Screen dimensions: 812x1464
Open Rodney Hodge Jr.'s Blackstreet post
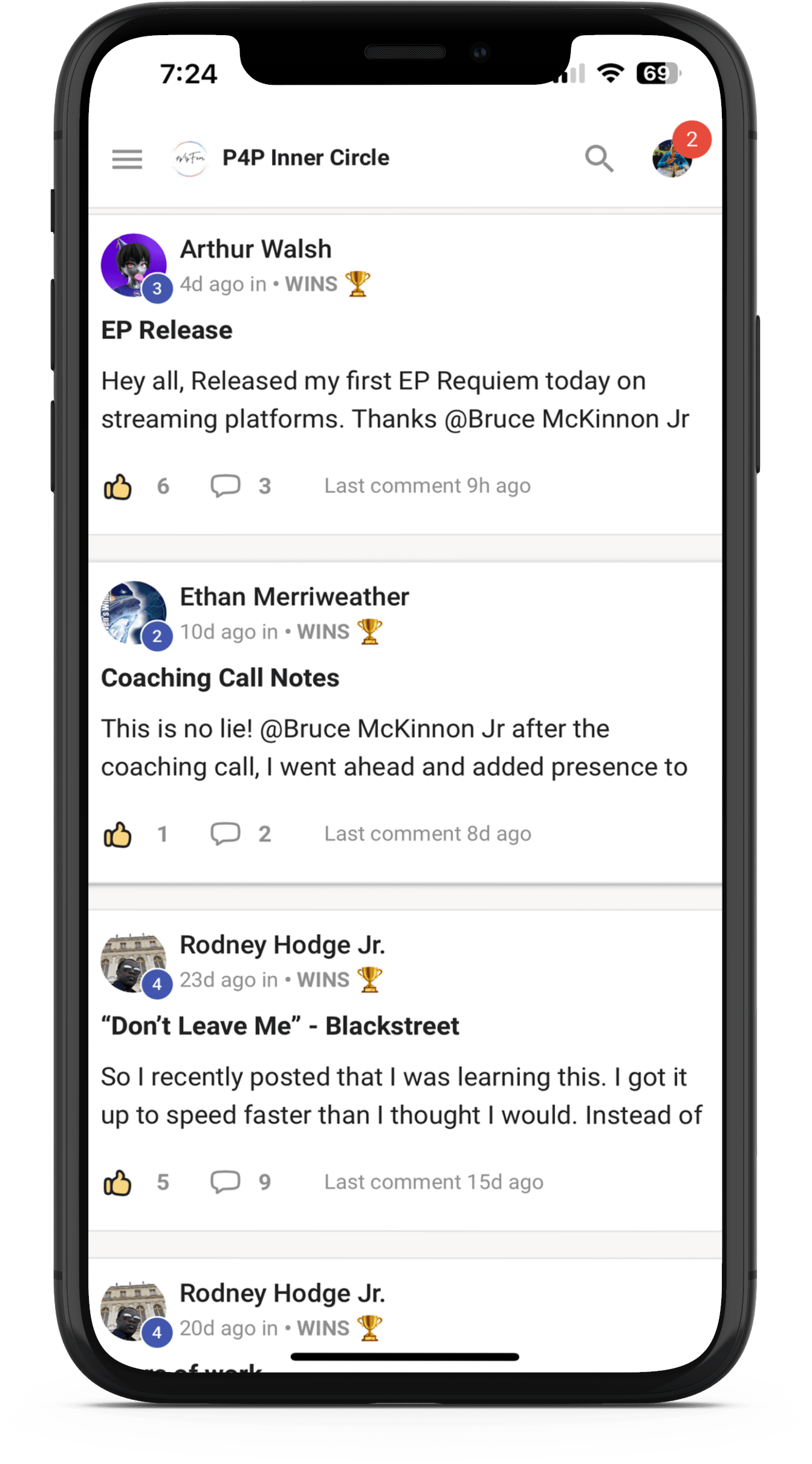coord(280,1026)
